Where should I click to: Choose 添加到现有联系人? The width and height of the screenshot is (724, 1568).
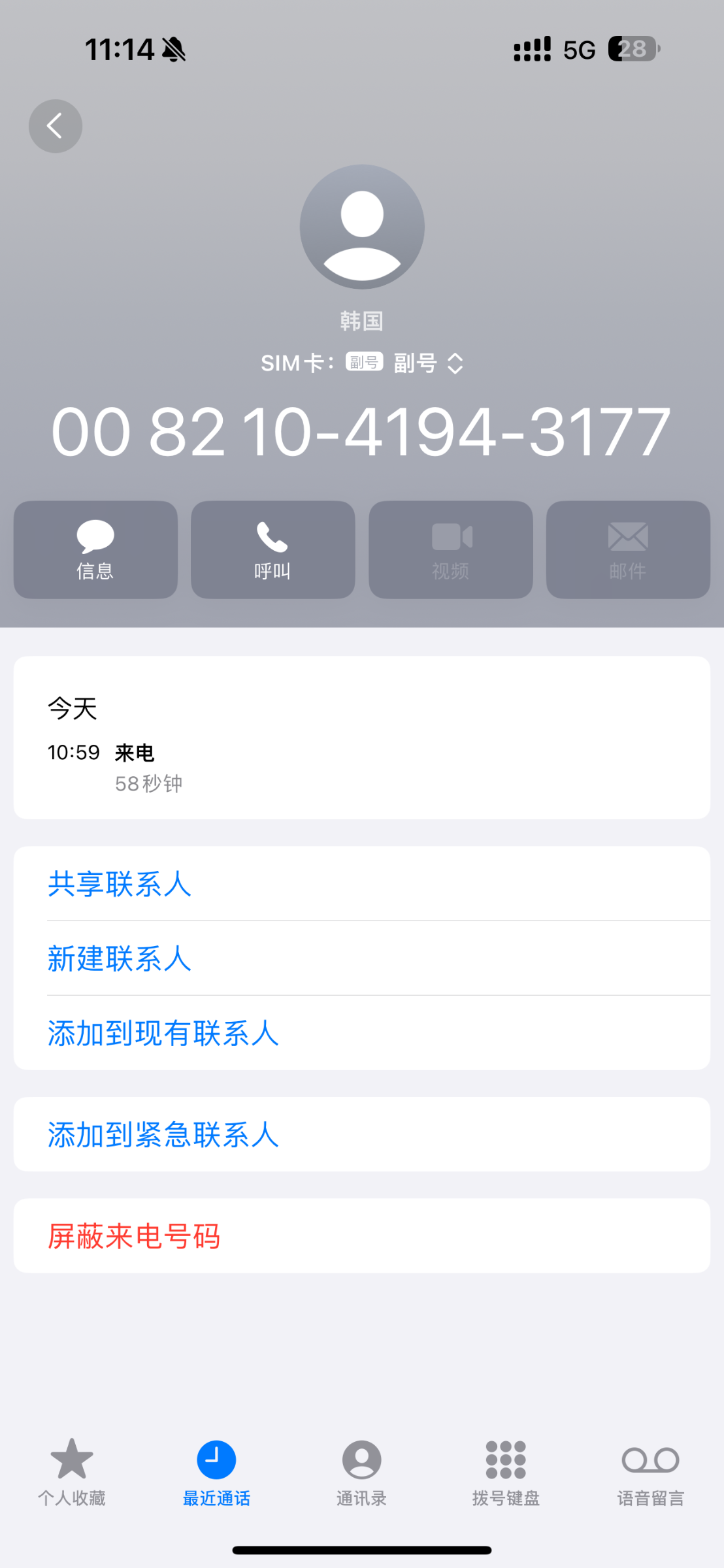(163, 1034)
